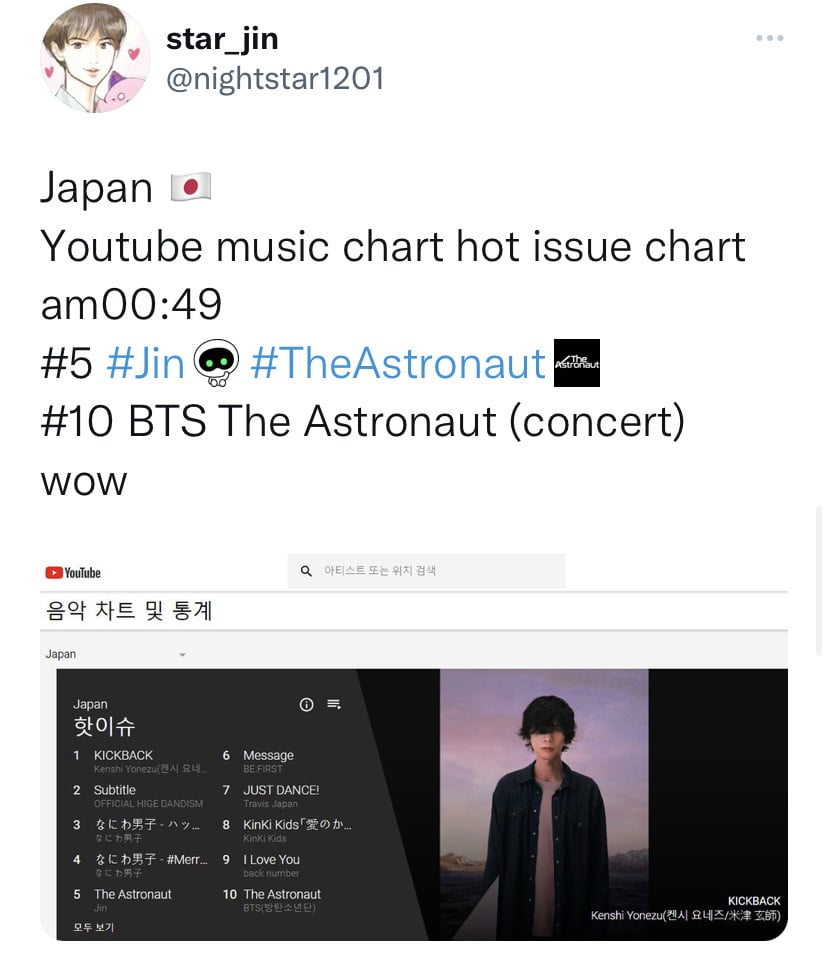Open the #TheAstronaut hashtag
This screenshot has width=828, height=974.
398,363
